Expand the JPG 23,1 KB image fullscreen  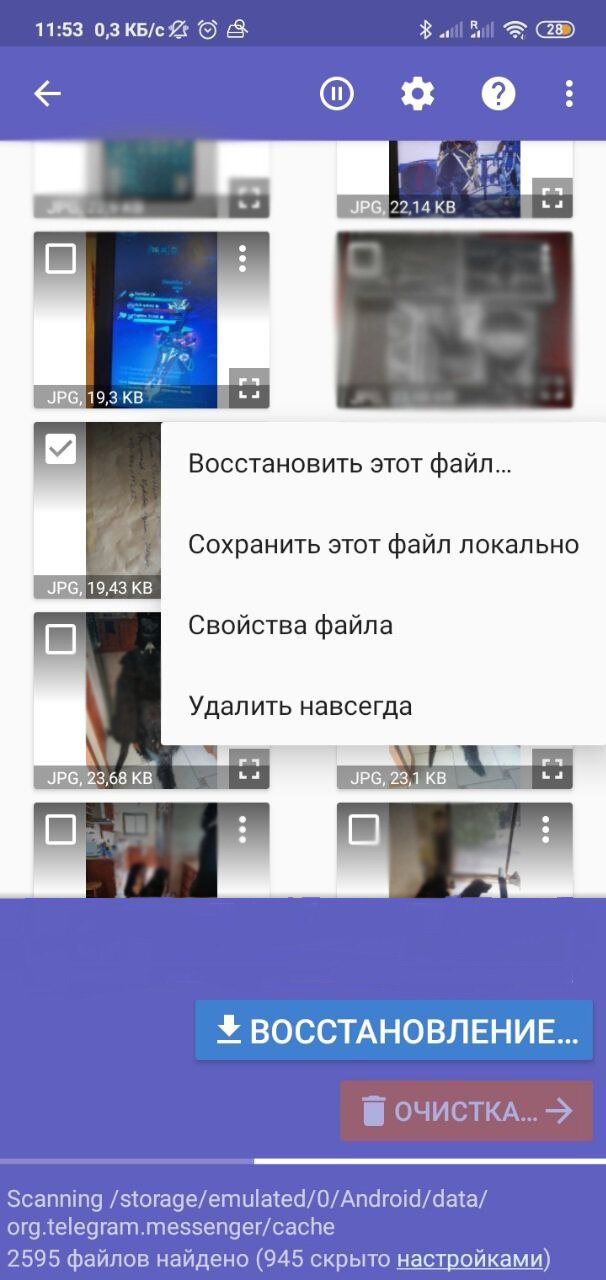point(552,769)
